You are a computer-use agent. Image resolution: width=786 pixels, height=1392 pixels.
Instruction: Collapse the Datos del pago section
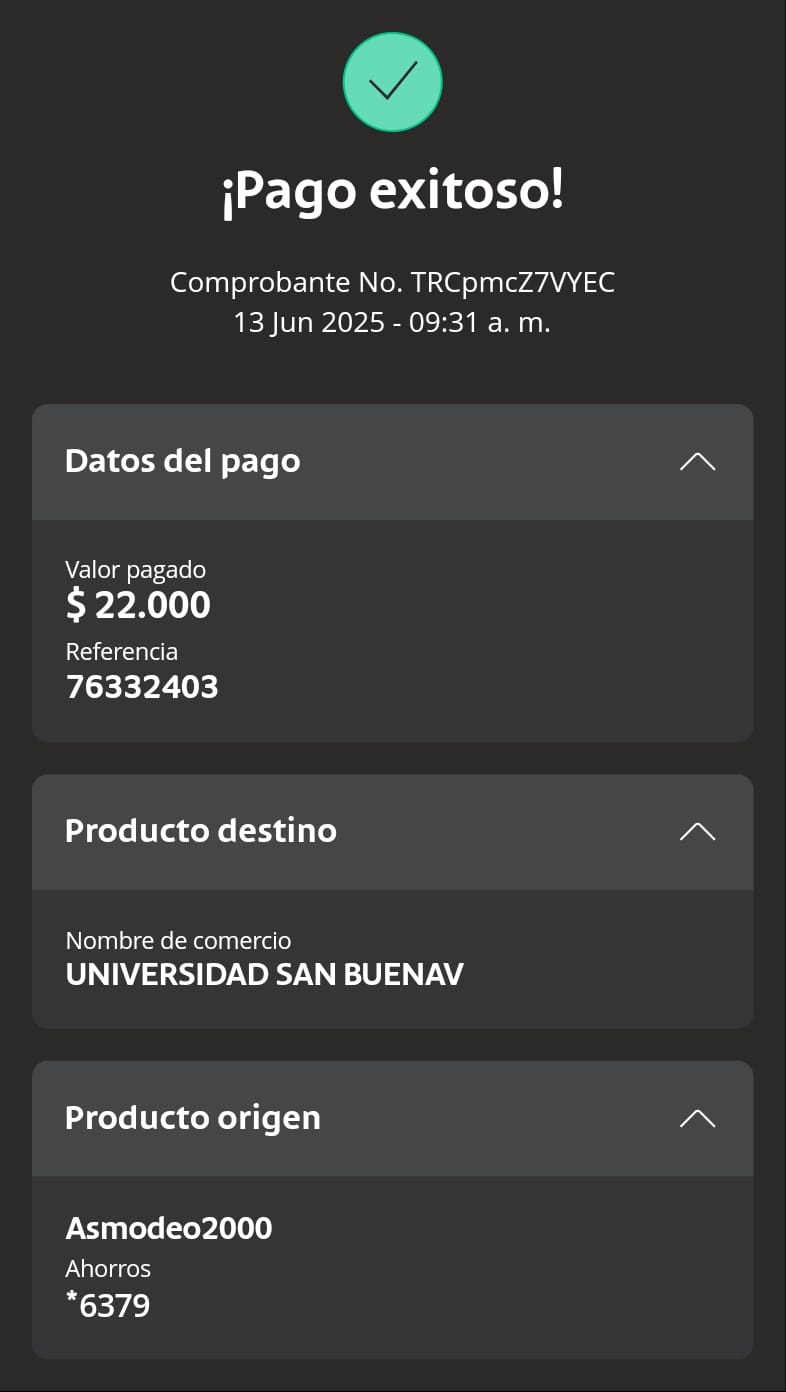point(697,462)
